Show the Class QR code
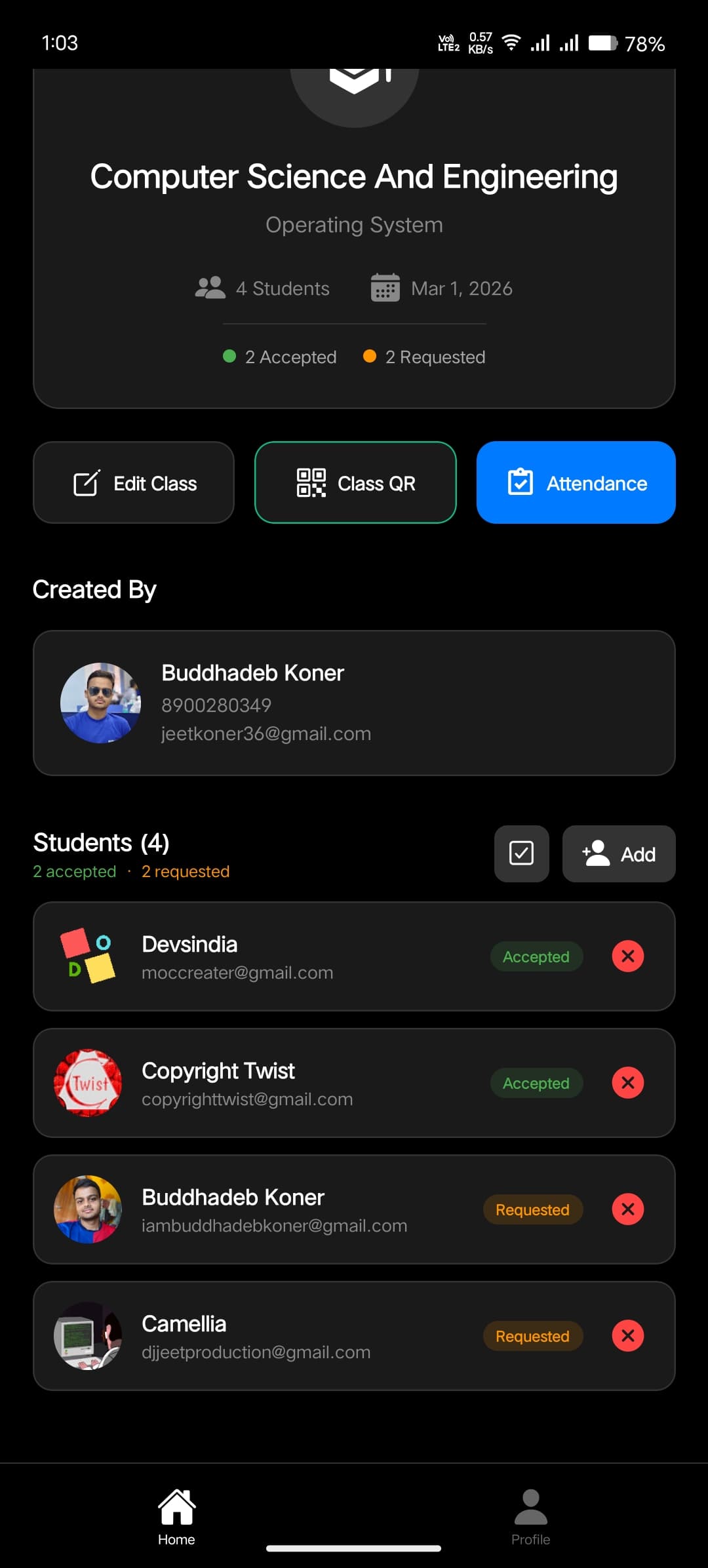Viewport: 708px width, 1568px height. [355, 483]
